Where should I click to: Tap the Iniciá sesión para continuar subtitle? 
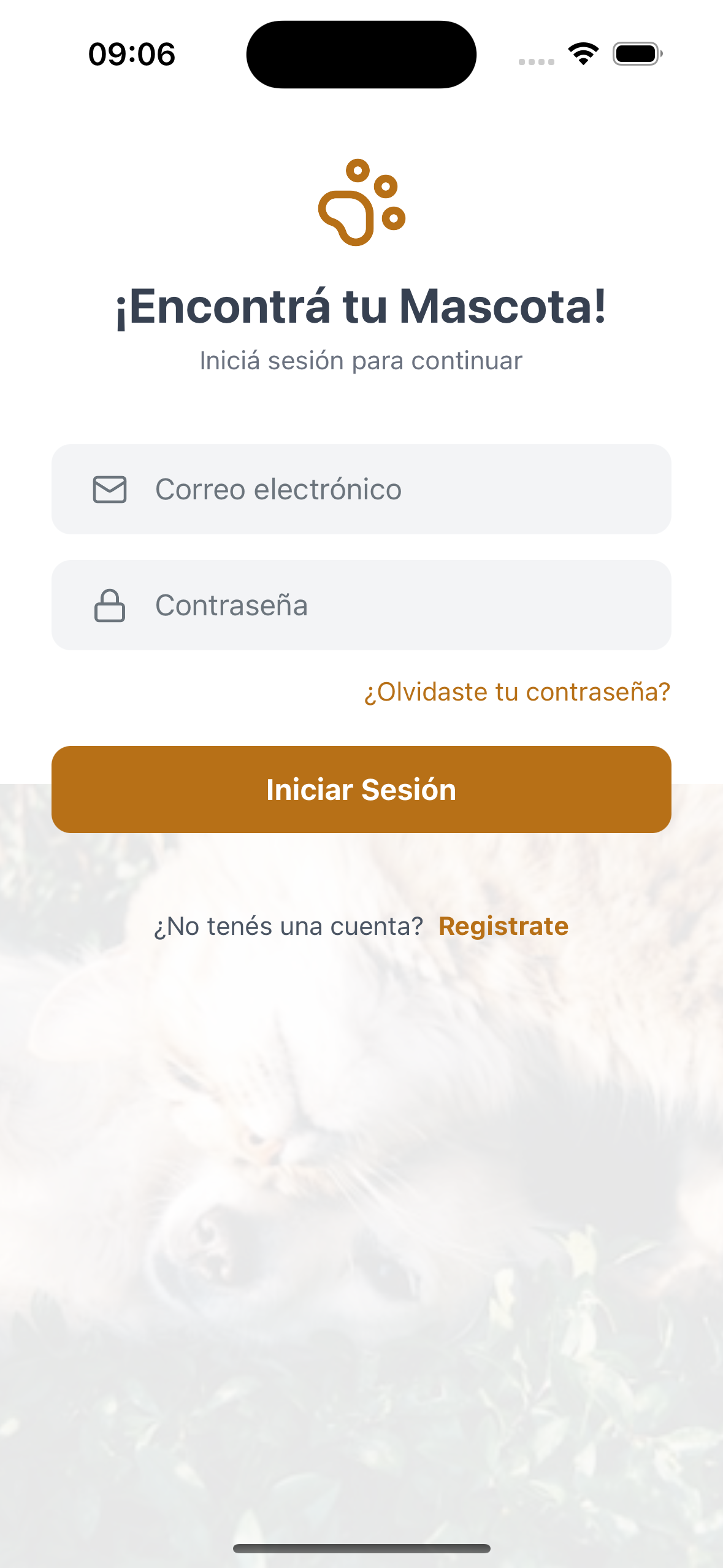click(361, 360)
